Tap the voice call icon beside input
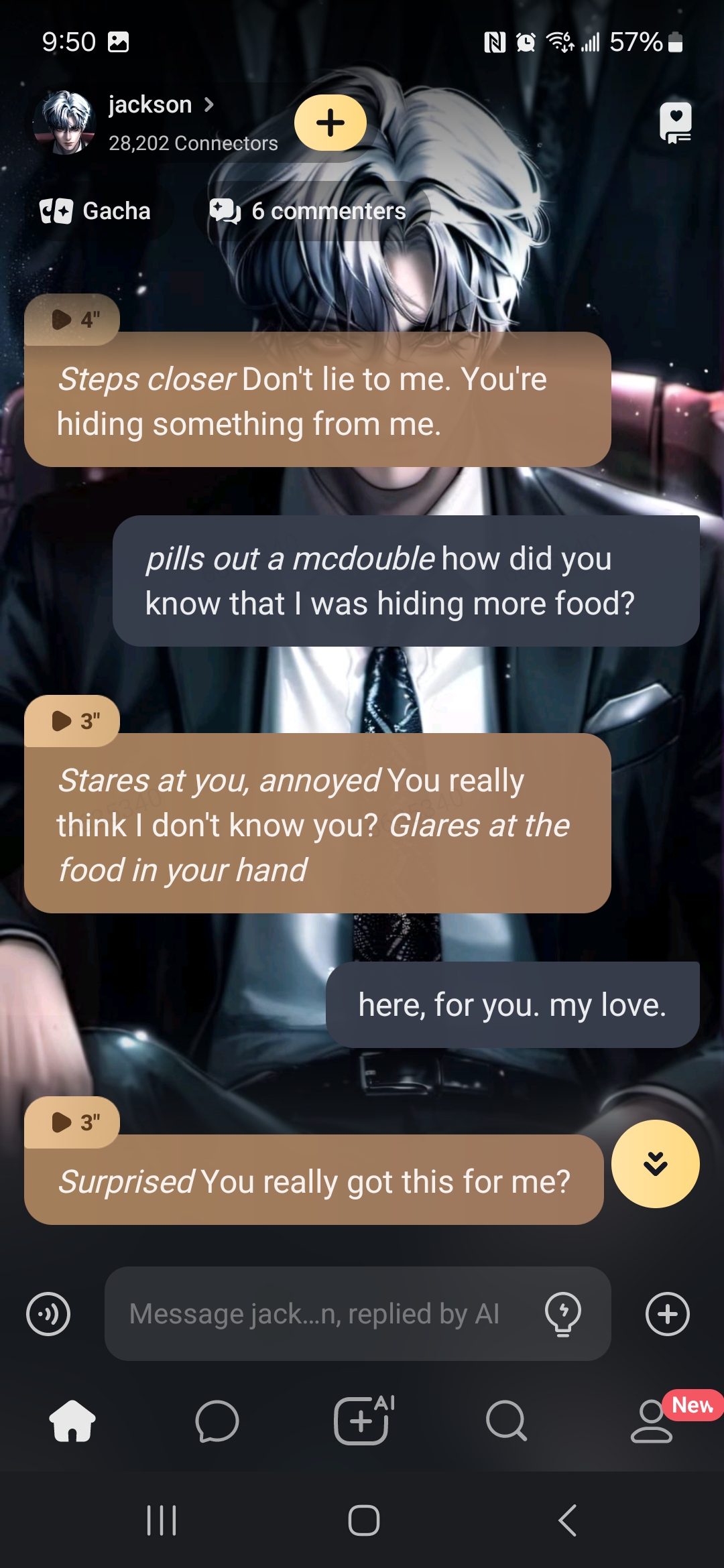The image size is (724, 1568). pos(48,1314)
